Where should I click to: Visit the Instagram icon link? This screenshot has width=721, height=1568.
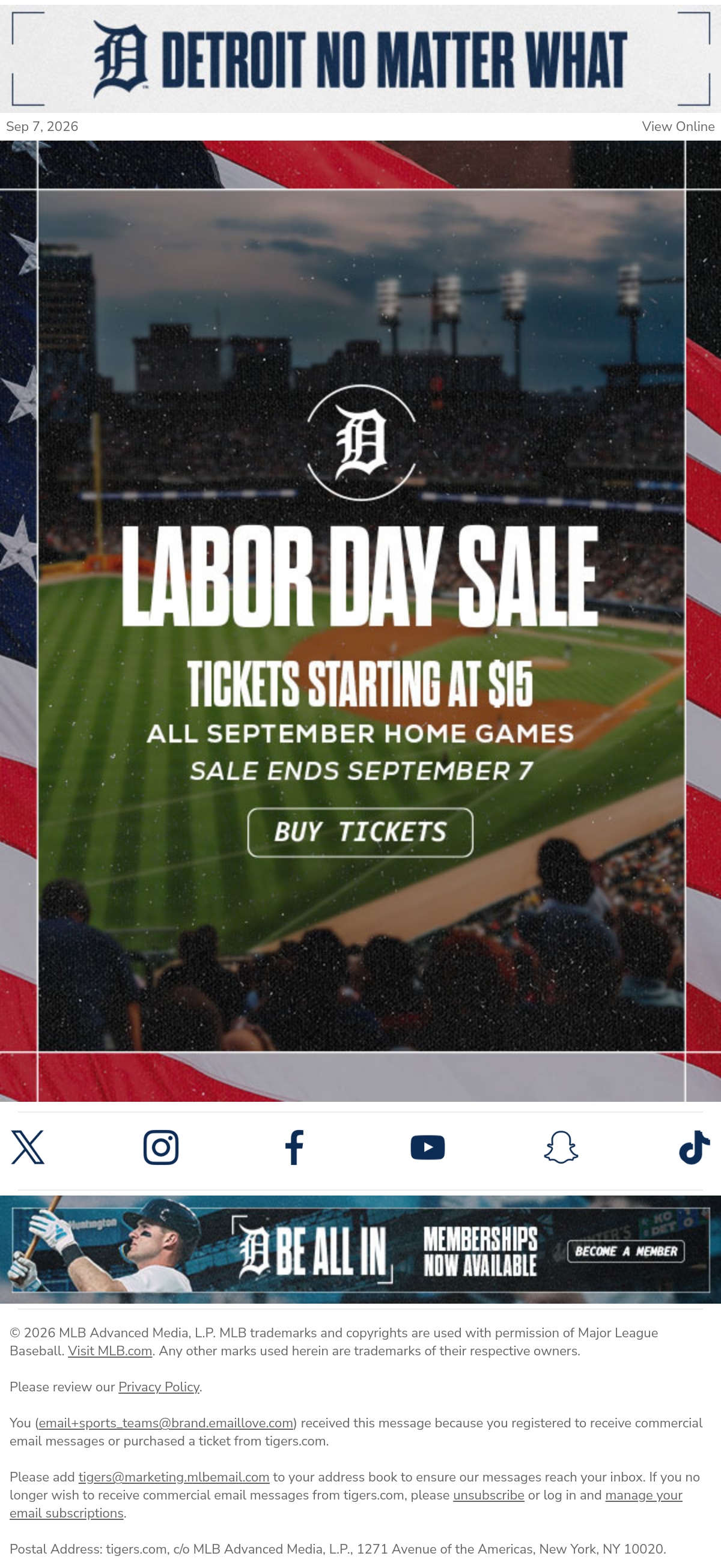161,1147
